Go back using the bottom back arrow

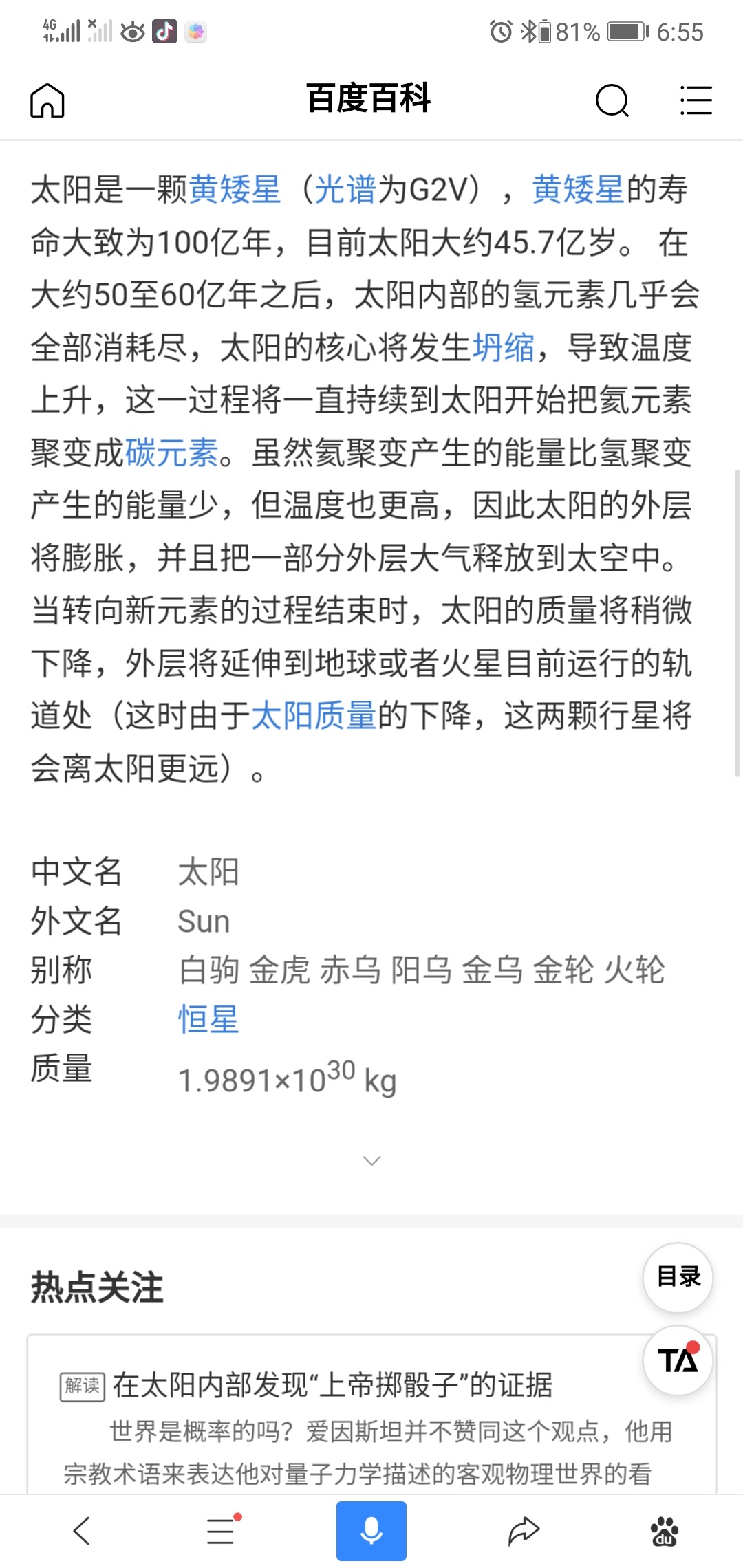(x=82, y=1531)
